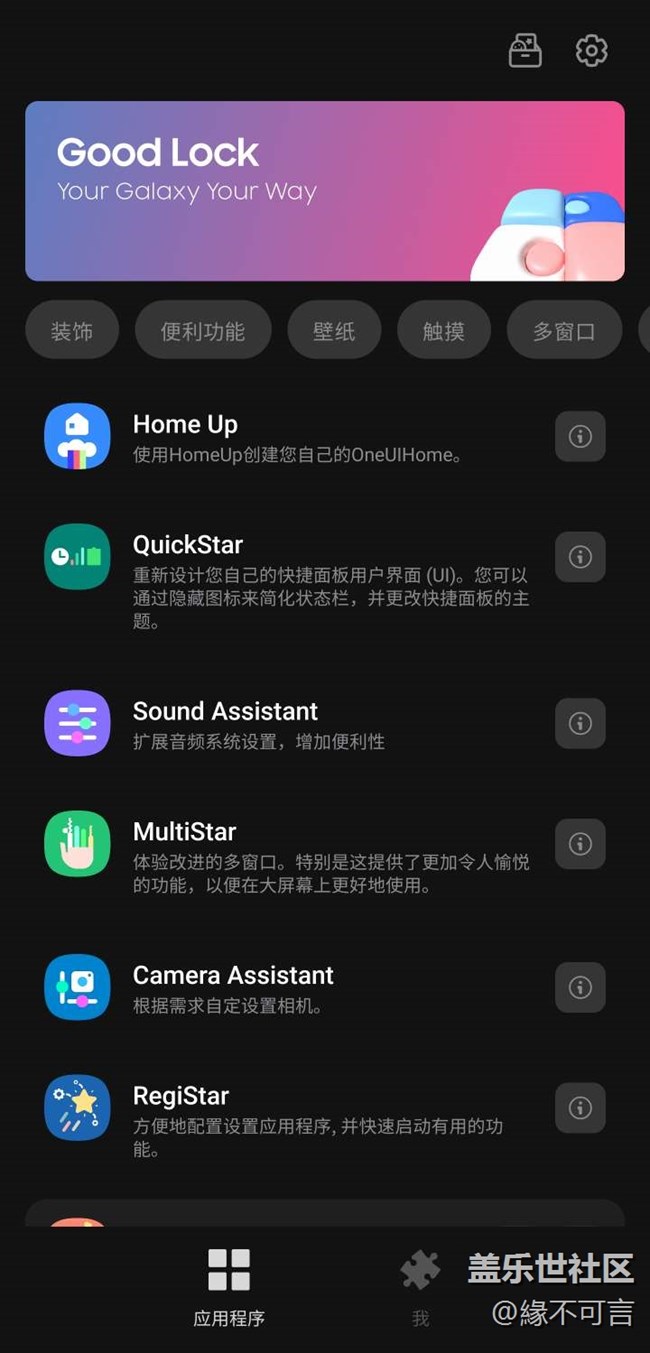Image resolution: width=650 pixels, height=1353 pixels.
Task: Filter by the 便利功能 chip
Action: click(x=203, y=330)
